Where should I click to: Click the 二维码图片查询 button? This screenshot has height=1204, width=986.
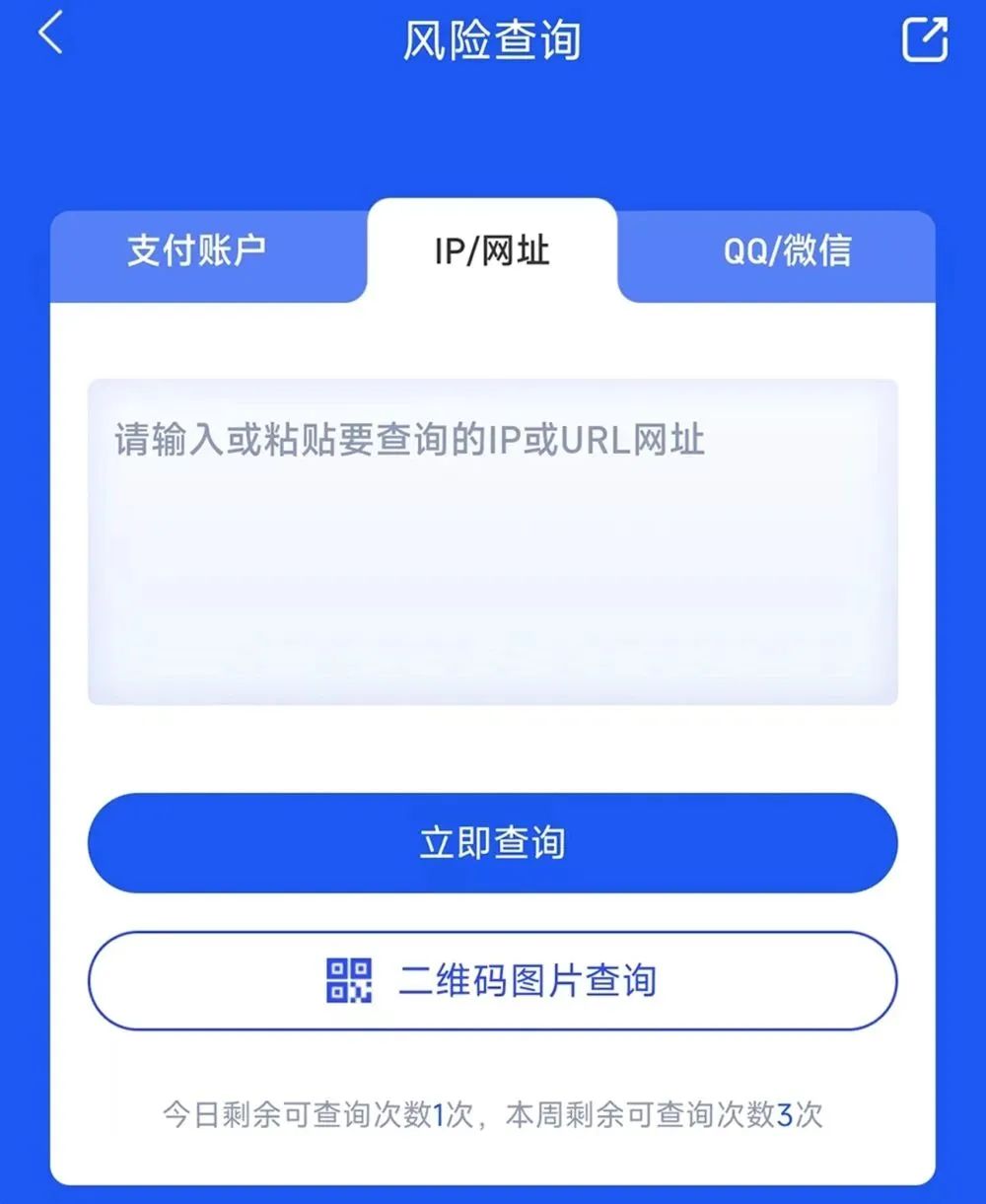click(x=493, y=981)
